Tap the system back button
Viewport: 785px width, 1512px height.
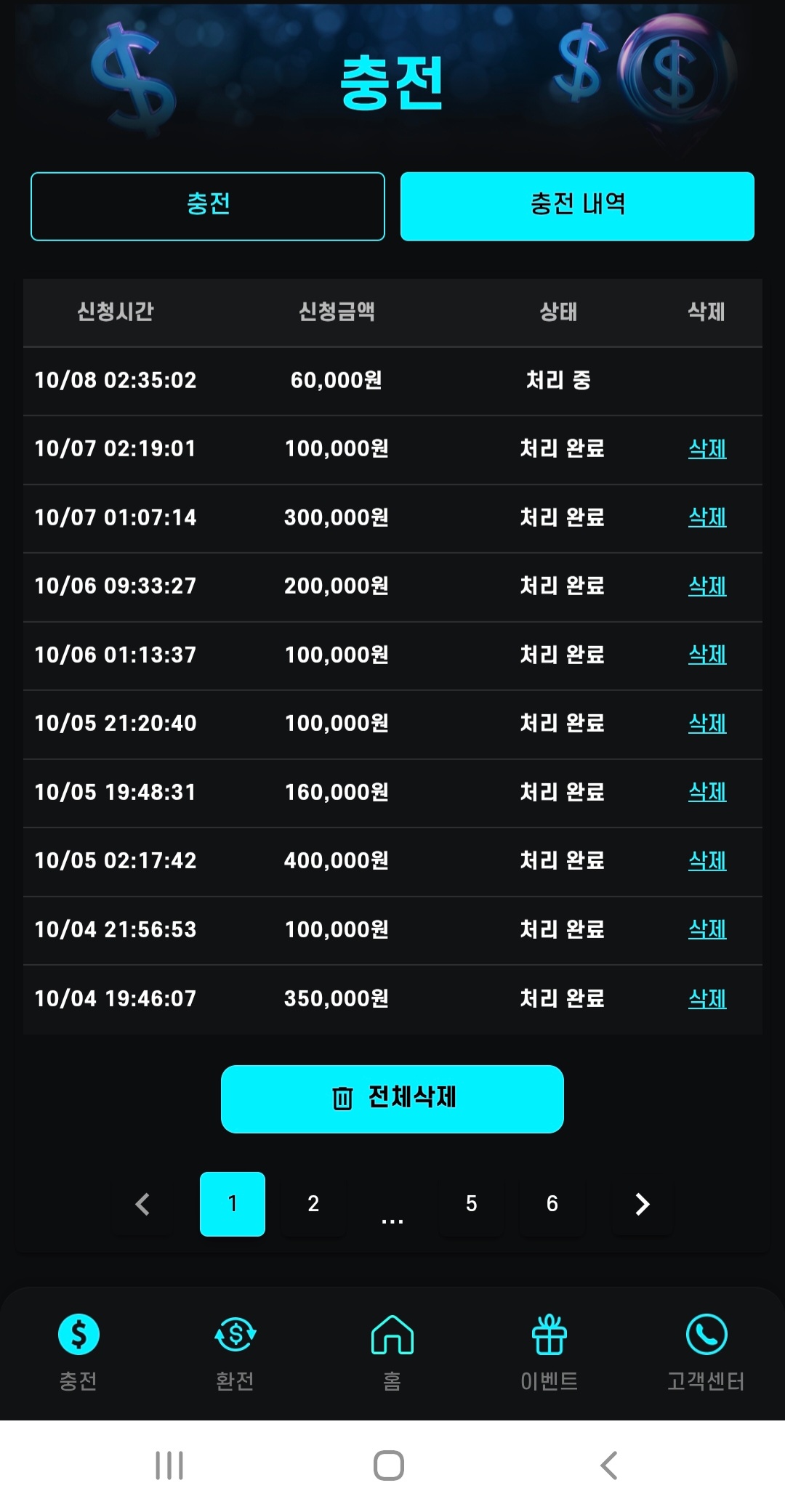click(x=609, y=1465)
